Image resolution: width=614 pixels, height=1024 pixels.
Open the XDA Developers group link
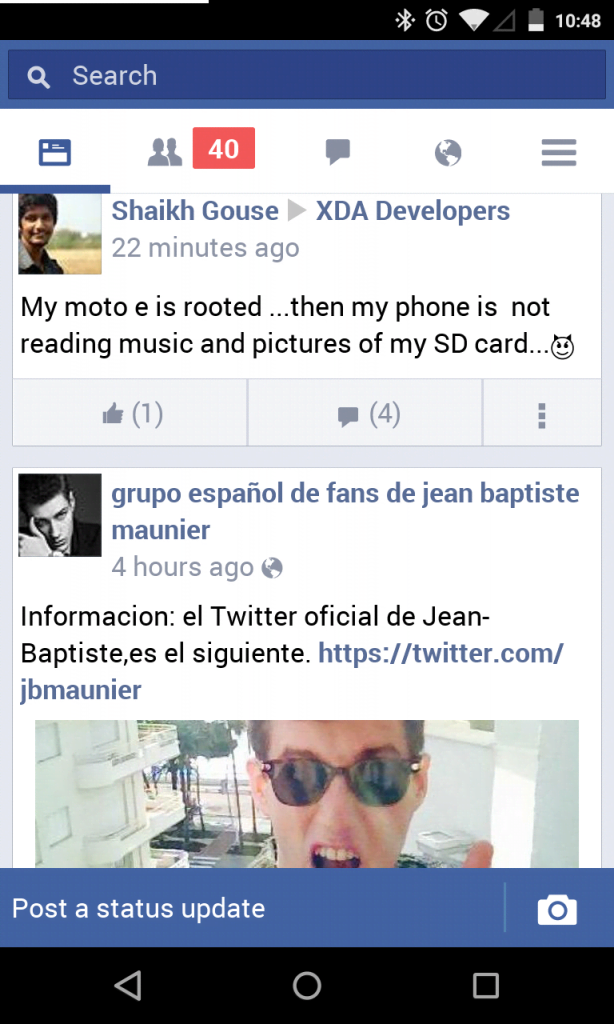pyautogui.click(x=413, y=211)
